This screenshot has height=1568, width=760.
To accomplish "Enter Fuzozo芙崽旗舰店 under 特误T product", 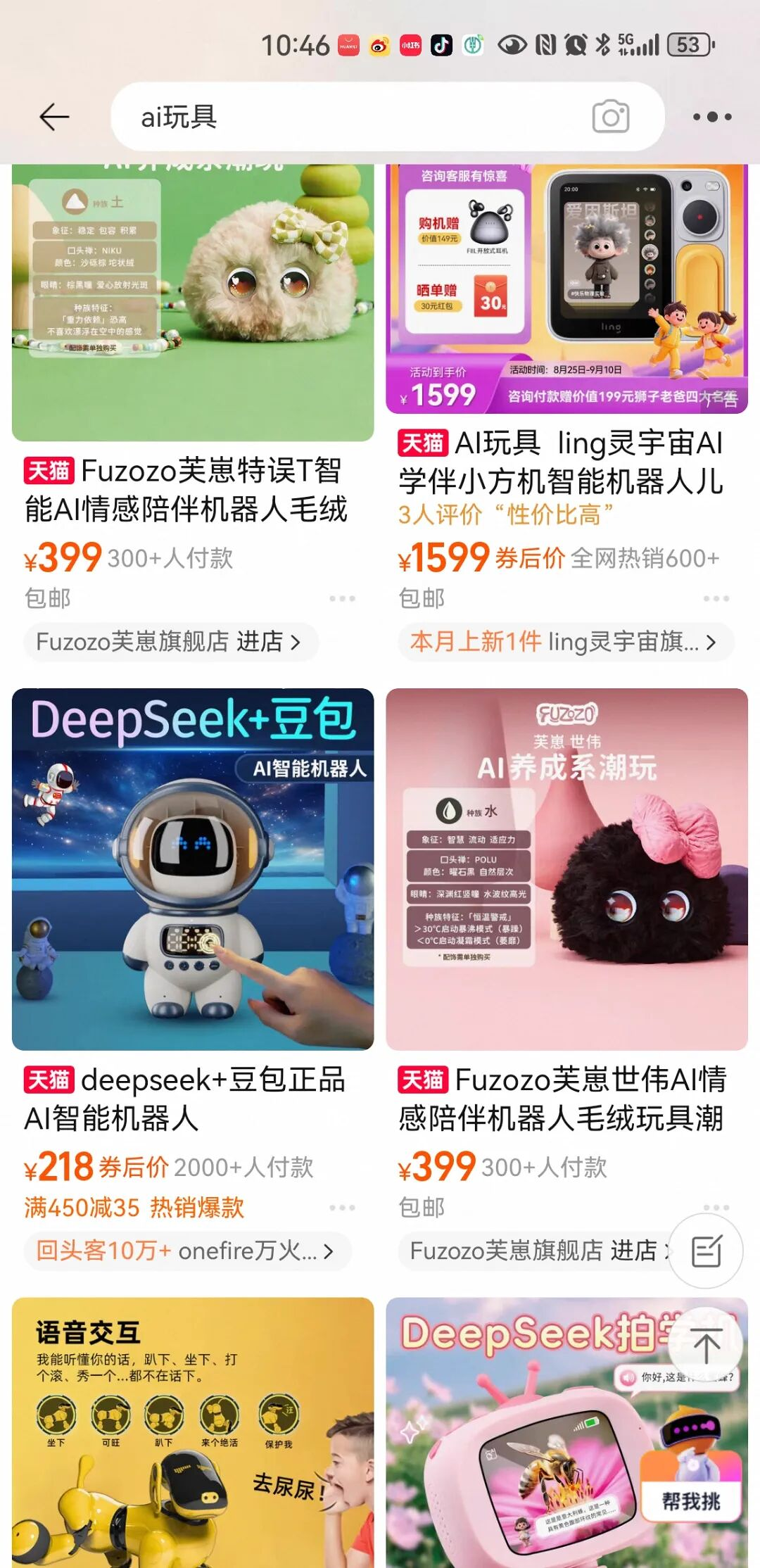I will pyautogui.click(x=169, y=642).
